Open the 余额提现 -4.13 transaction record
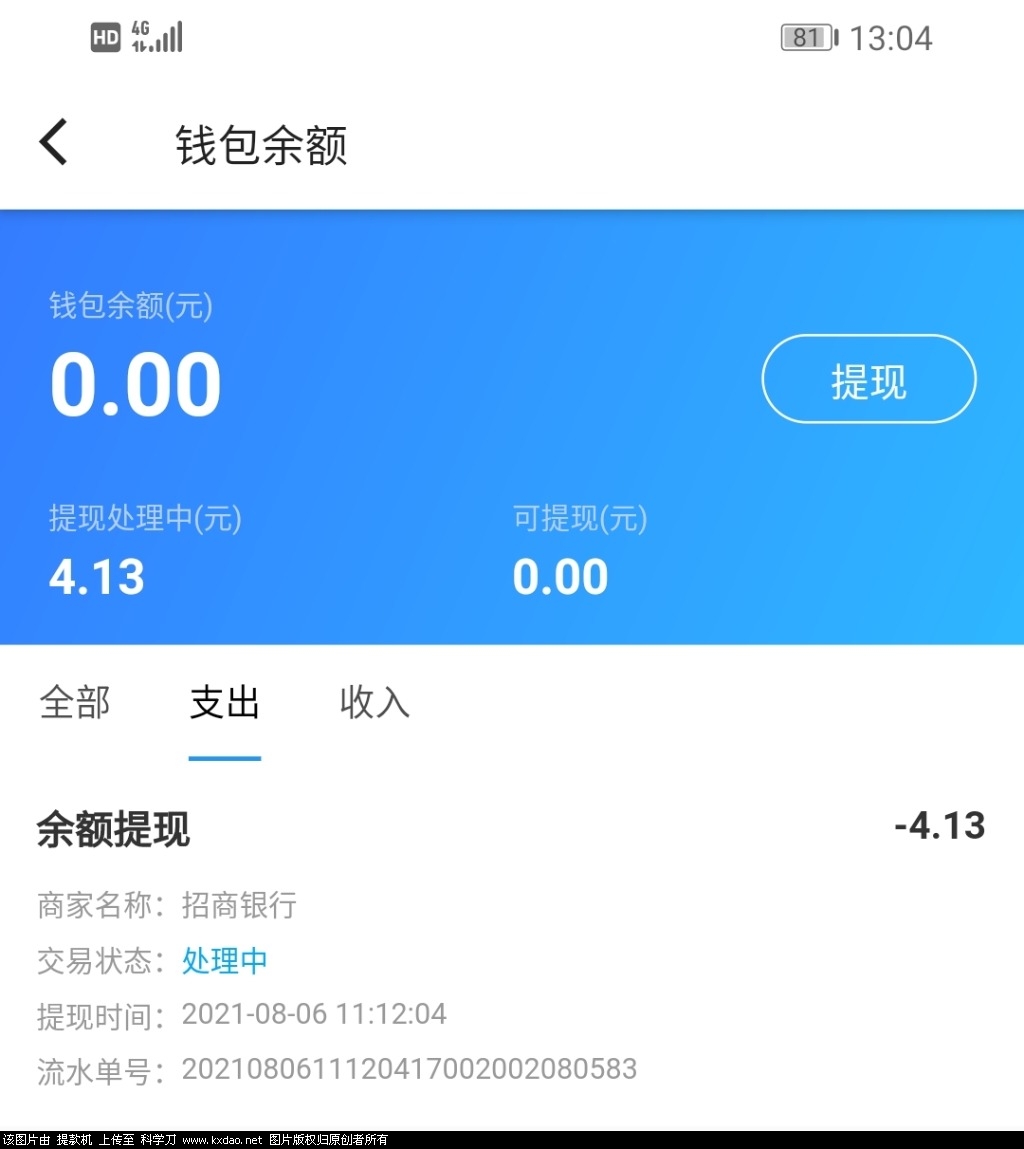 pyautogui.click(x=510, y=945)
